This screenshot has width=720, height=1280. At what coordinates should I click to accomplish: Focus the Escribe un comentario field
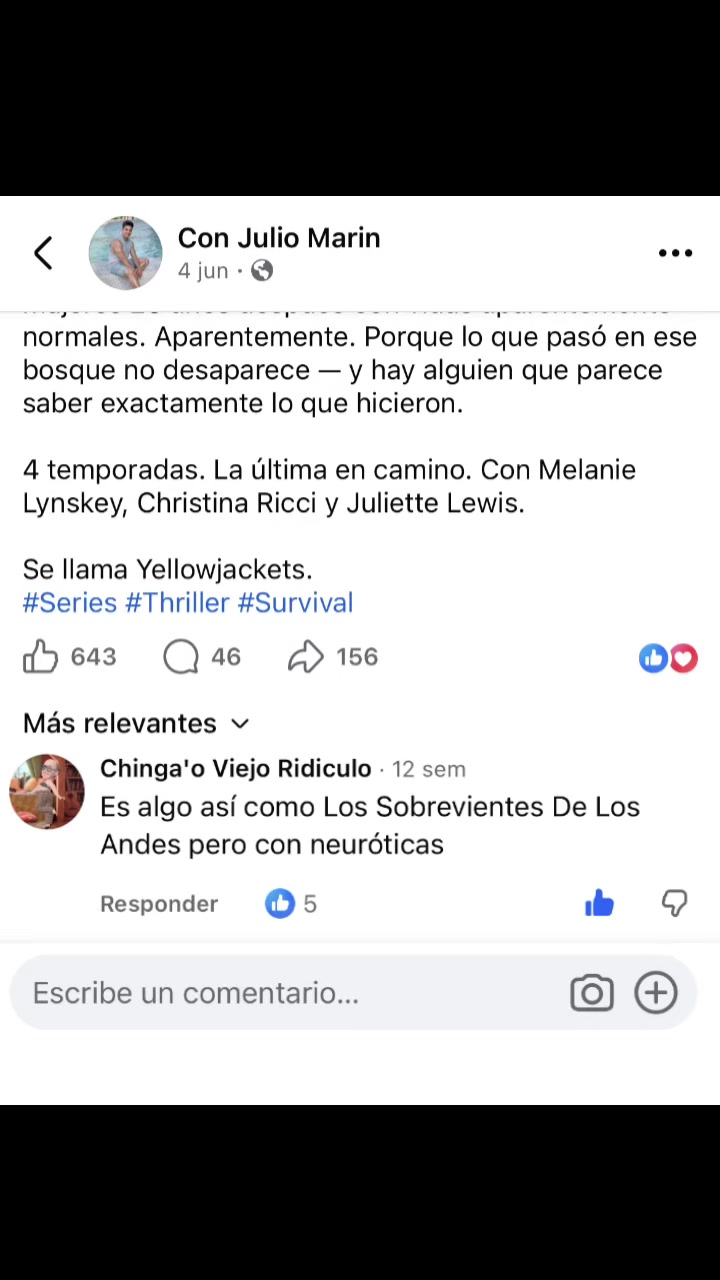pyautogui.click(x=290, y=993)
